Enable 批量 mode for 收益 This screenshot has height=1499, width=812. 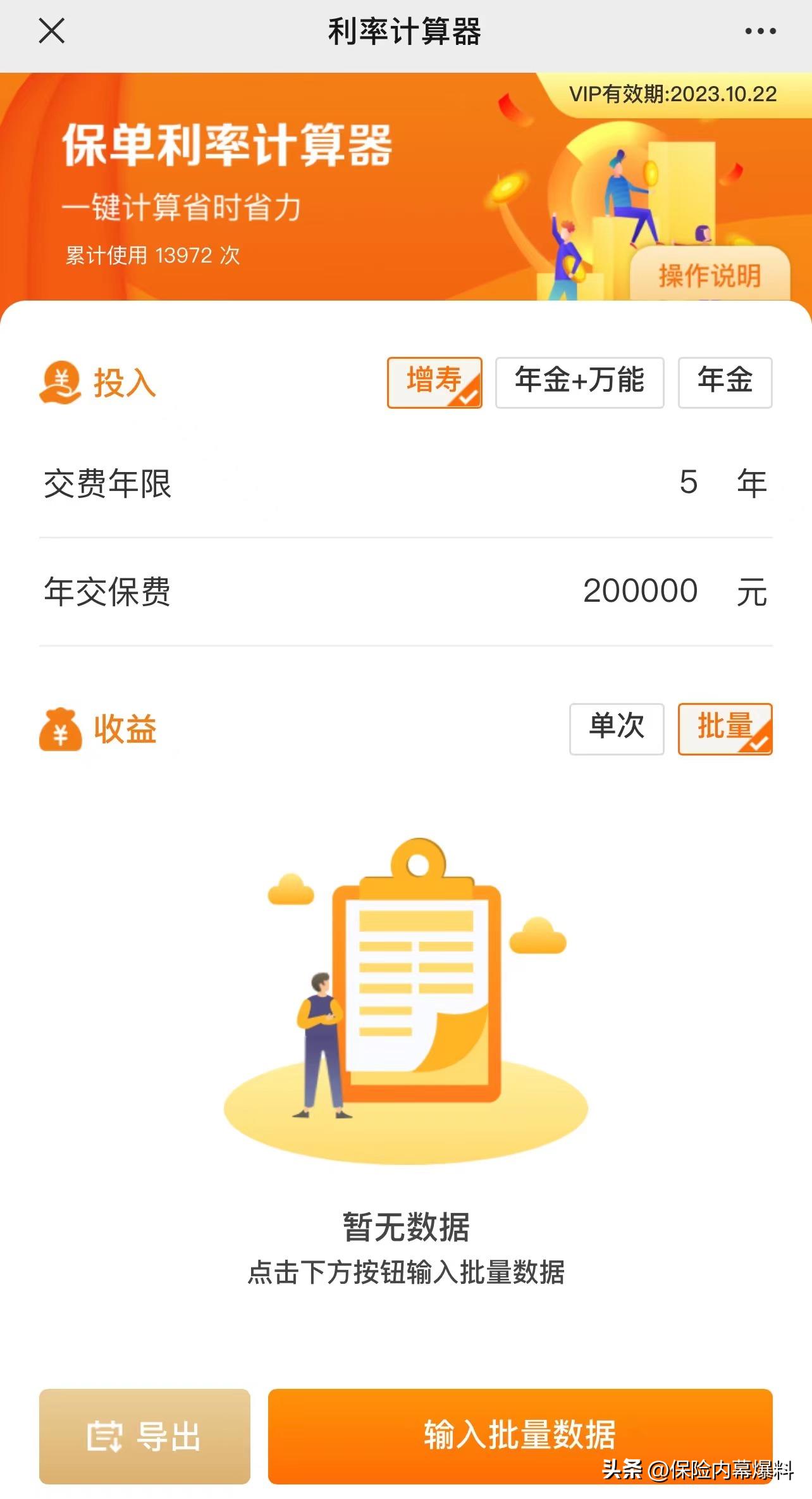tap(725, 728)
